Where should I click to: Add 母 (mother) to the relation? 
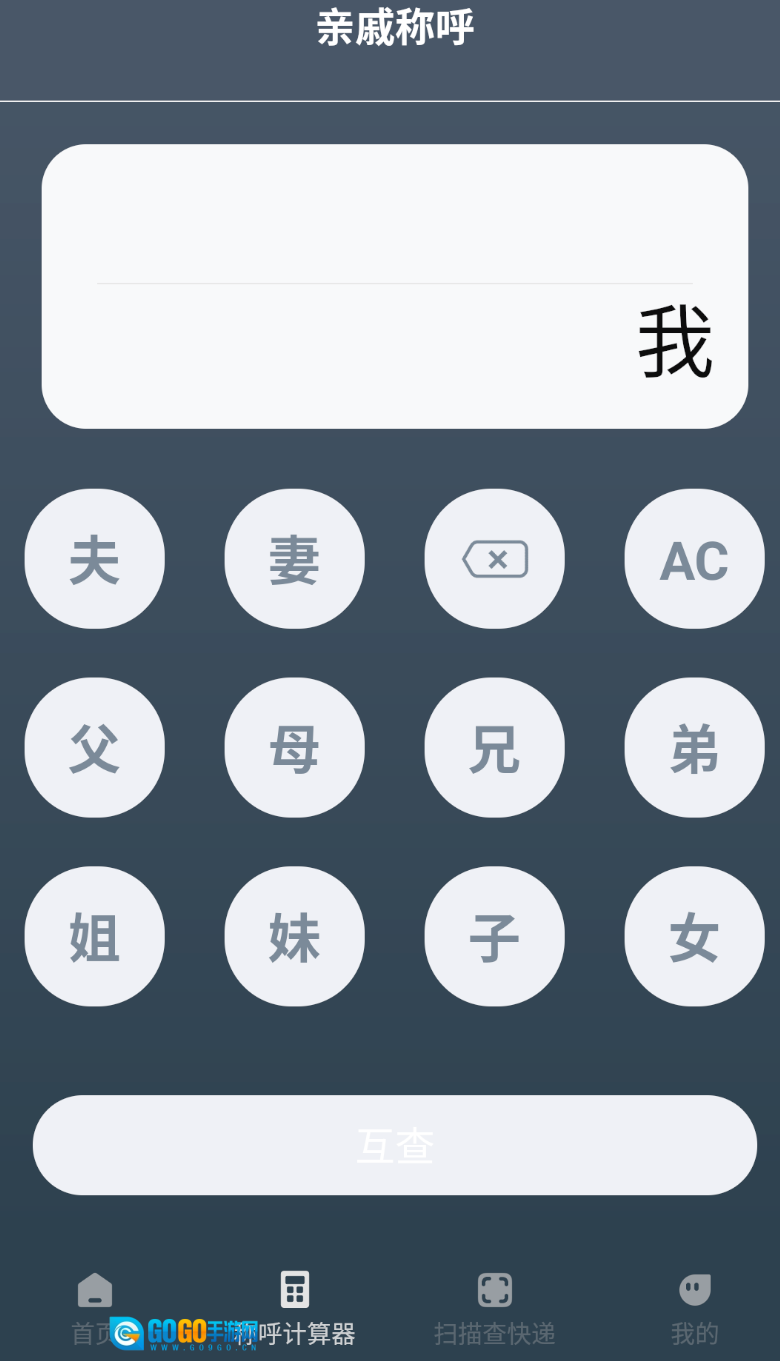(x=295, y=748)
